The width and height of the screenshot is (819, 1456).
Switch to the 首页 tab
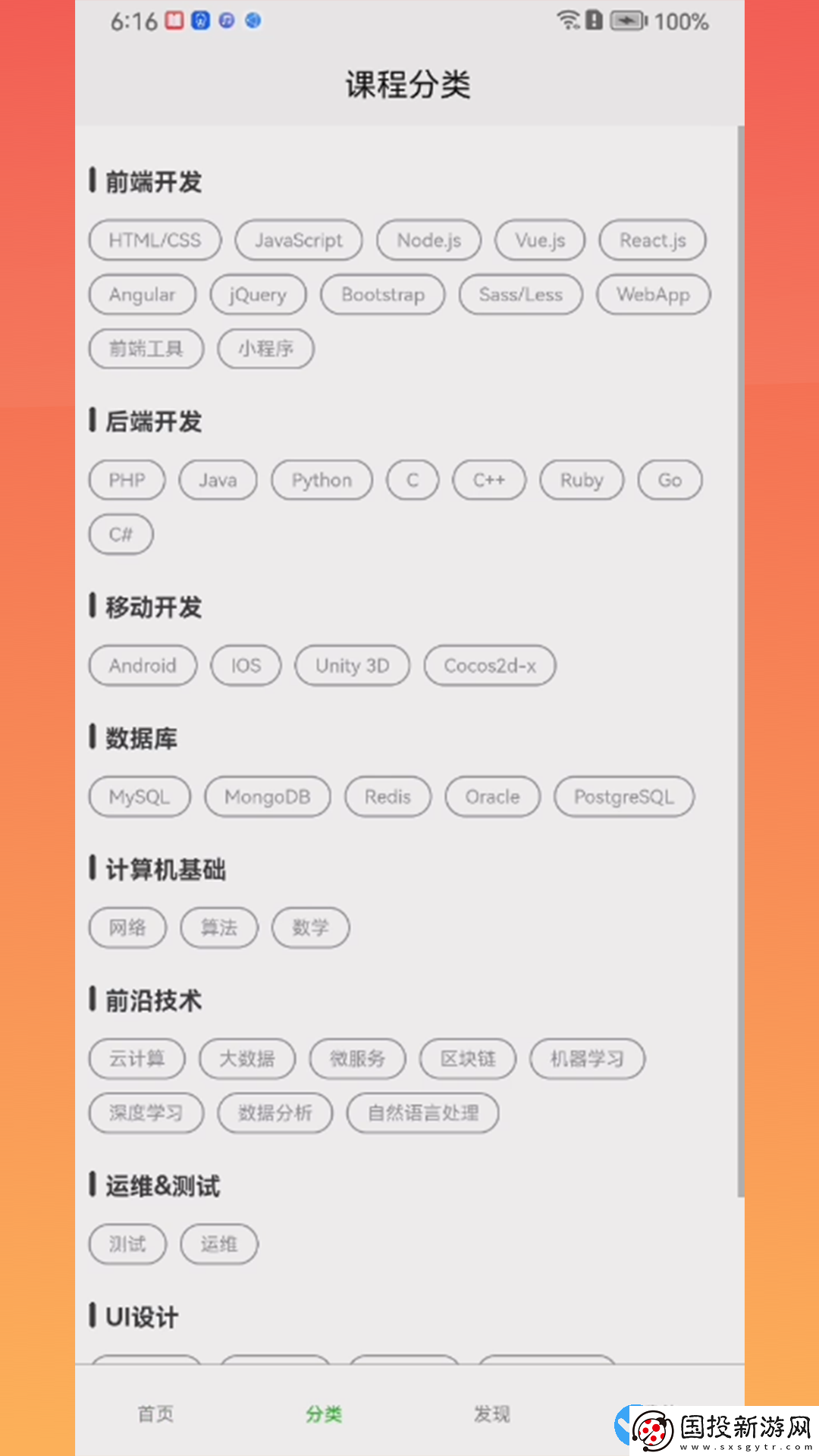(x=155, y=1414)
